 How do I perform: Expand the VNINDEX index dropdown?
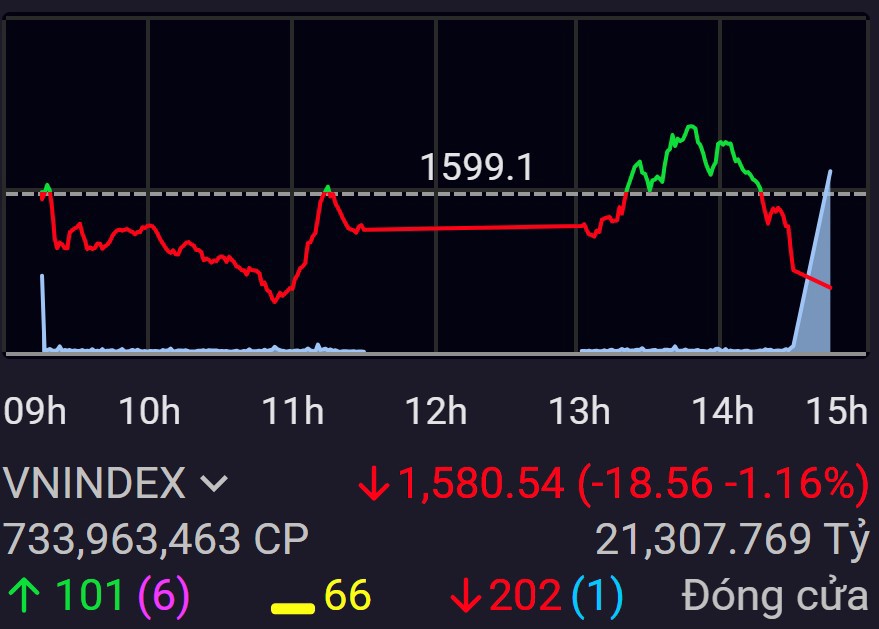point(213,485)
